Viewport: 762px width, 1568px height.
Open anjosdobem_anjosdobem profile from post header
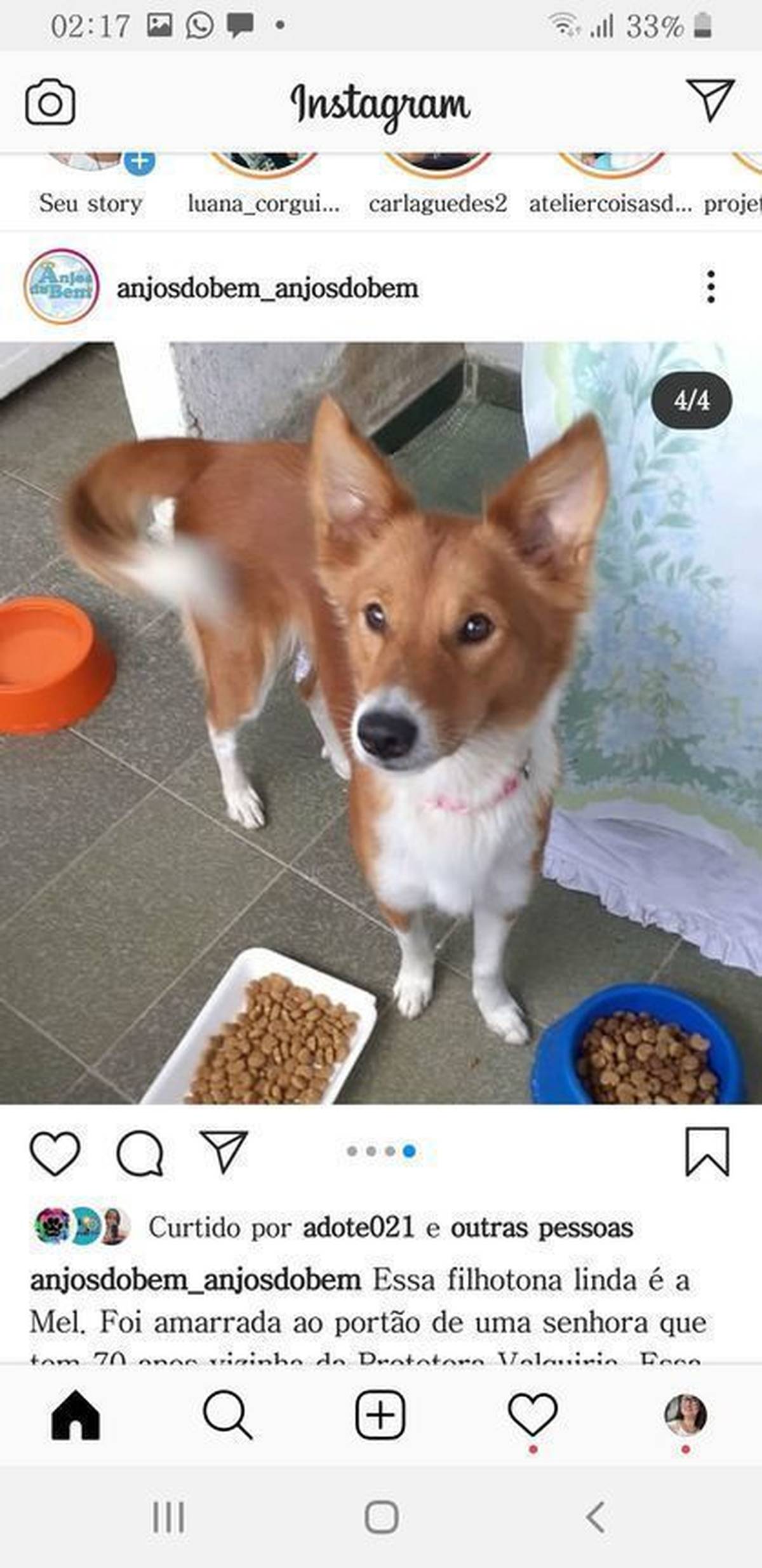tap(267, 288)
